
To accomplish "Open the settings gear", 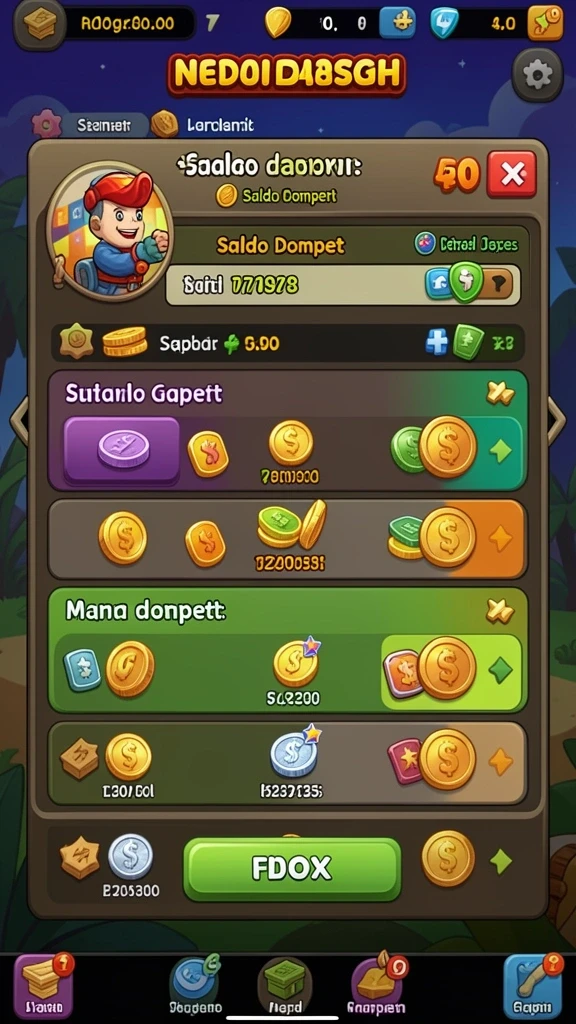I will click(537, 77).
